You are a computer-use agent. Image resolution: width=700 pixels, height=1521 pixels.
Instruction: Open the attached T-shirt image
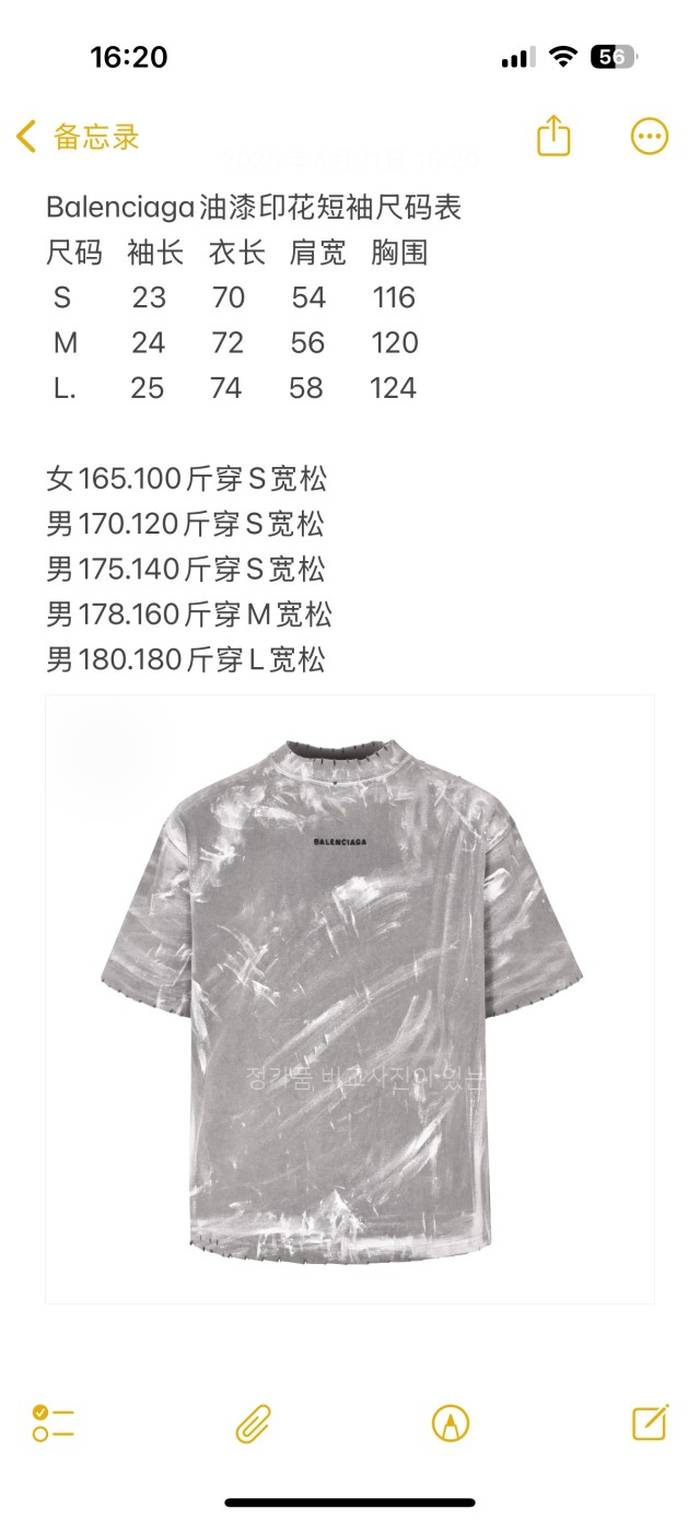click(x=350, y=1000)
